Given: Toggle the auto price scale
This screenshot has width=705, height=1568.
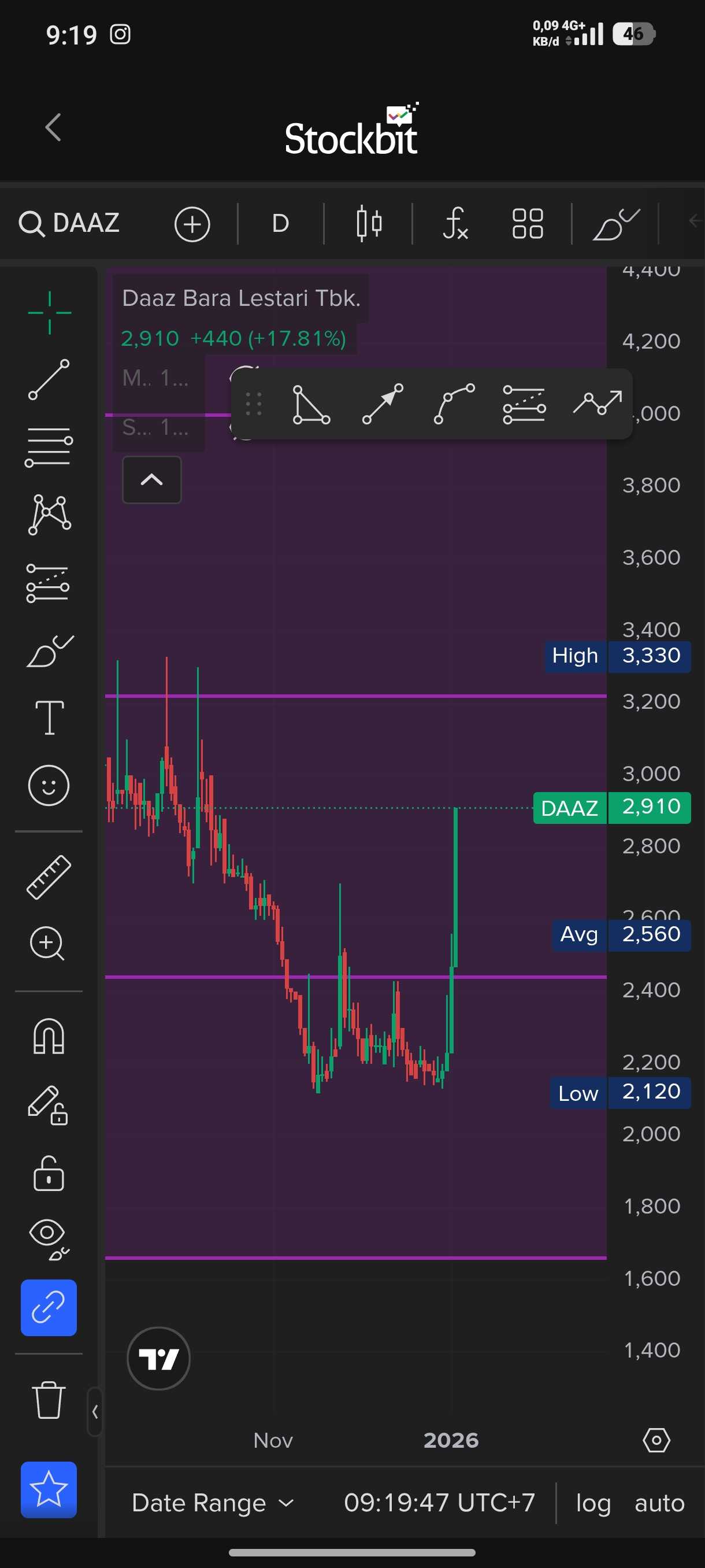Looking at the screenshot, I should [659, 1503].
